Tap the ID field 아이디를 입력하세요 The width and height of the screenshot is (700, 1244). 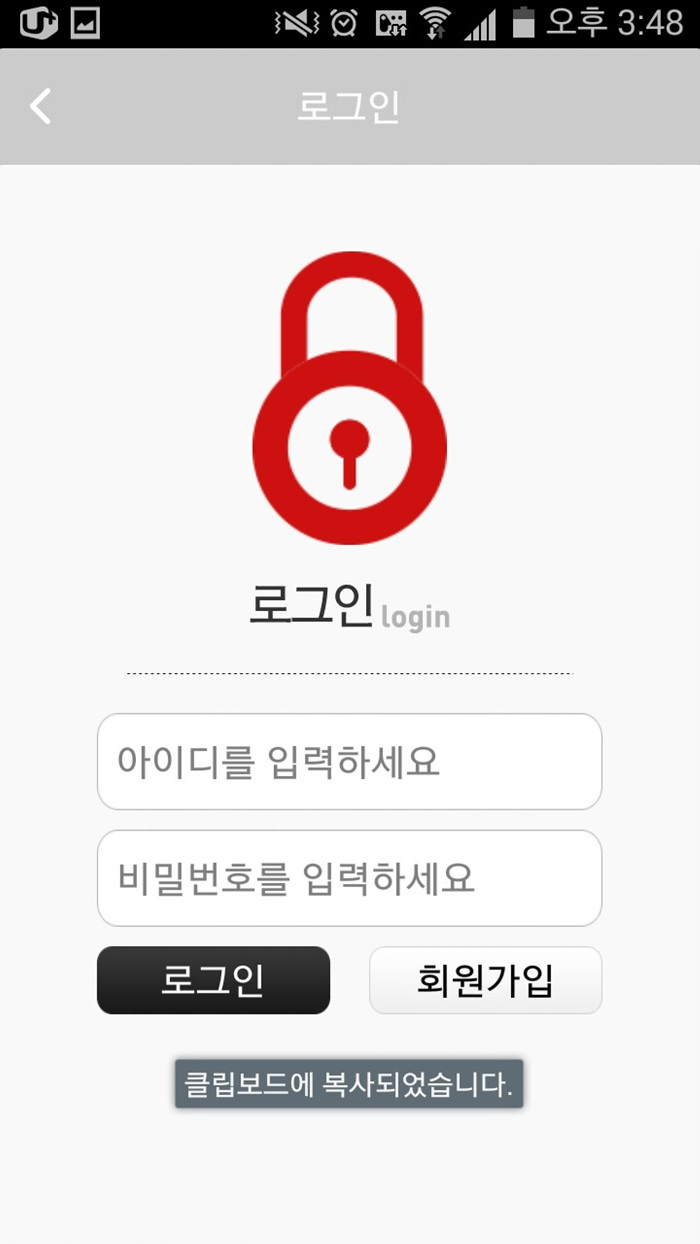point(349,761)
